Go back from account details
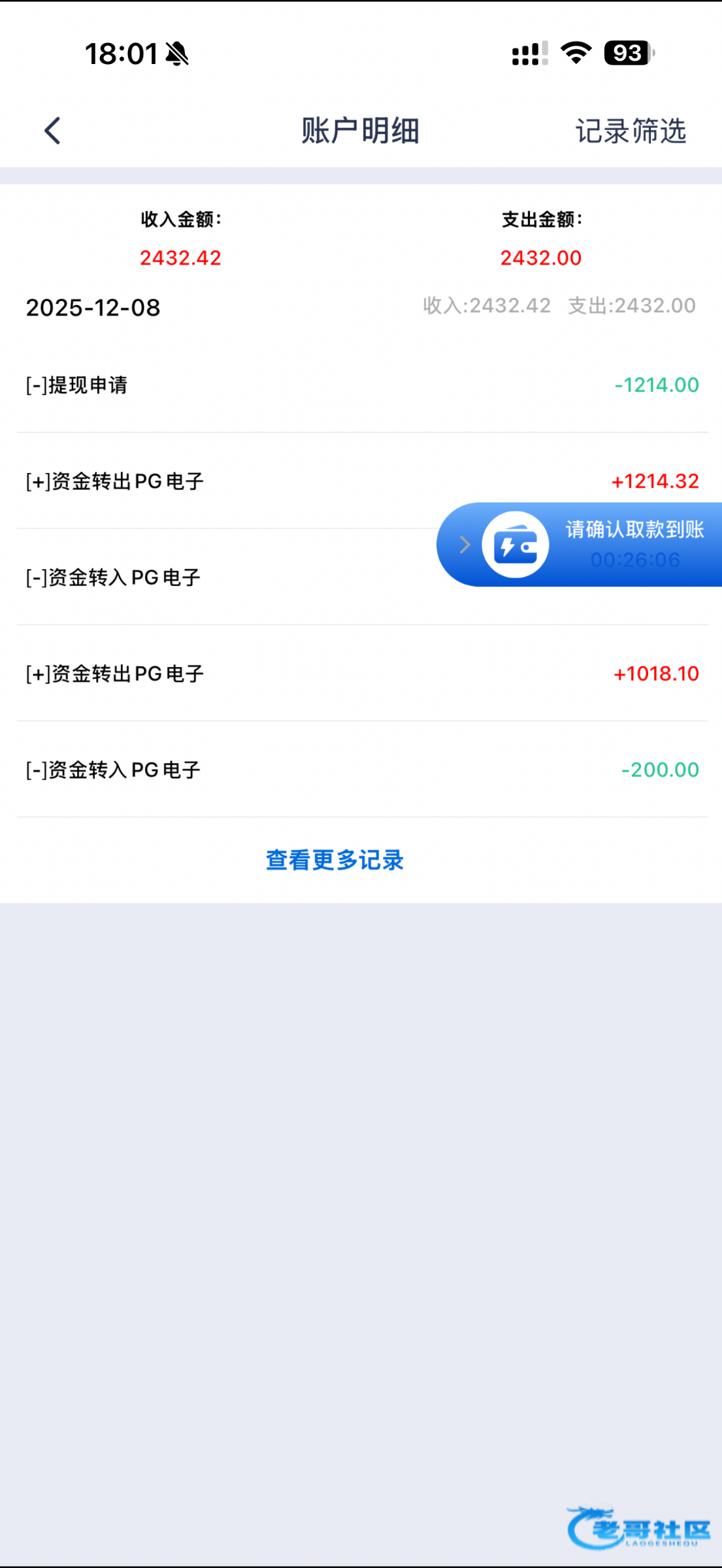The width and height of the screenshot is (722, 1568). (52, 131)
